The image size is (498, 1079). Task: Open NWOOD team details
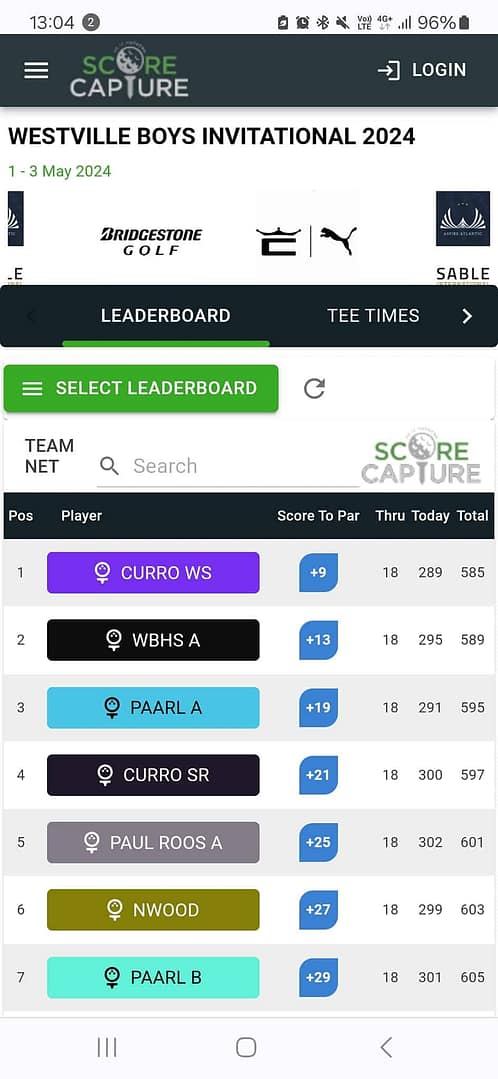click(x=153, y=910)
